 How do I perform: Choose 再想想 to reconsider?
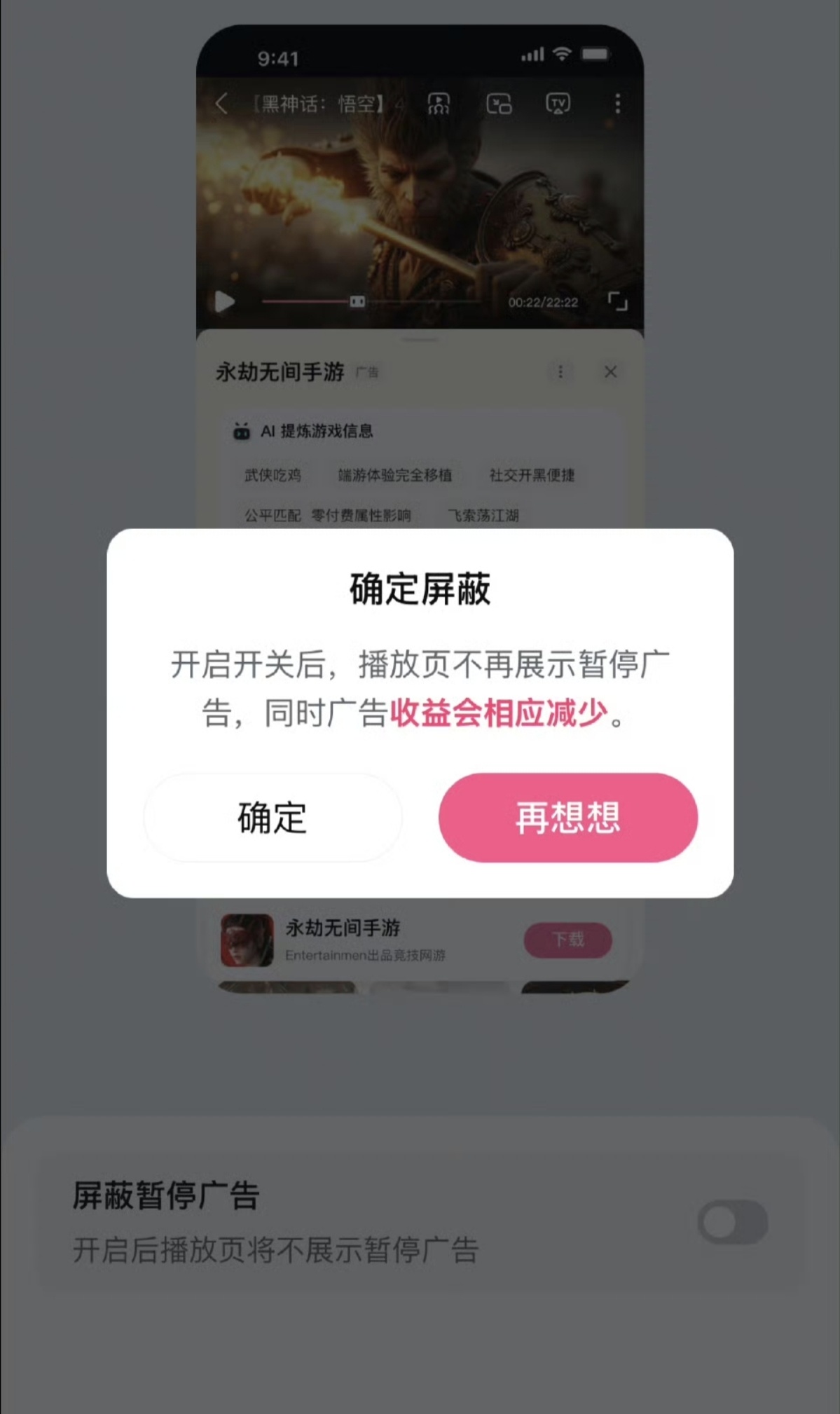pos(567,818)
